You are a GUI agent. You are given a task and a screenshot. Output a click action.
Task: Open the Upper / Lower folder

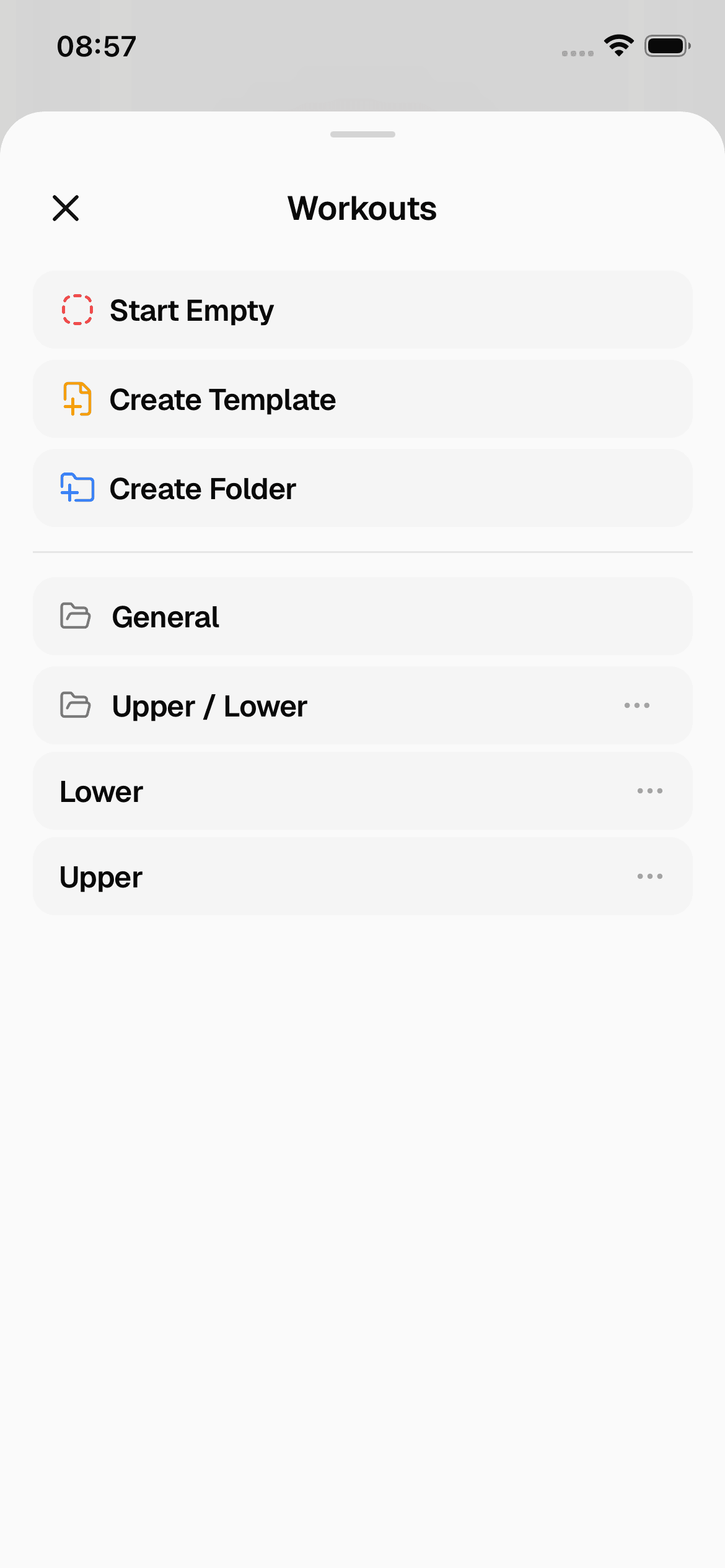pos(310,705)
